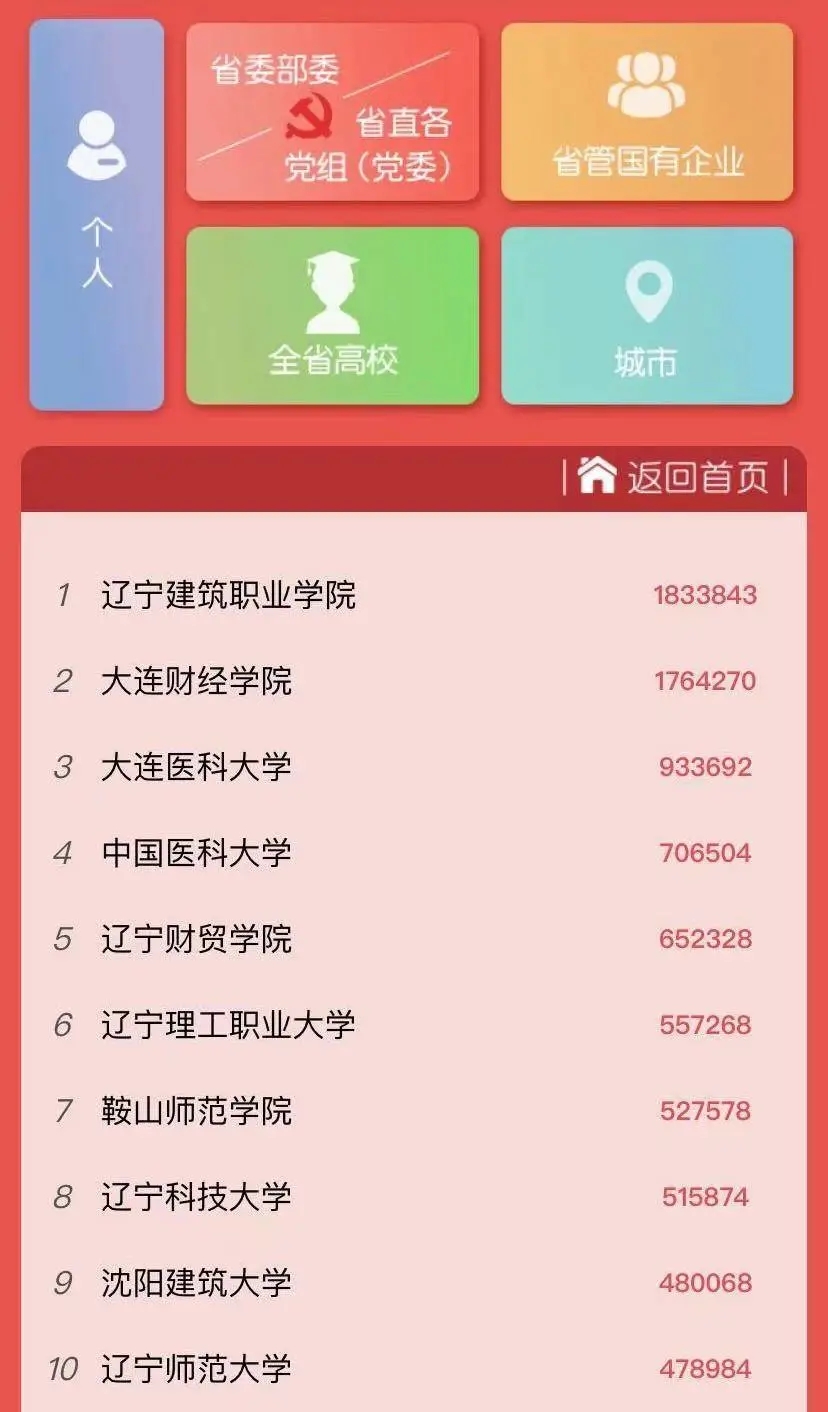Show the 全省高校 rankings
Image resolution: width=828 pixels, height=1412 pixels.
coord(332,316)
